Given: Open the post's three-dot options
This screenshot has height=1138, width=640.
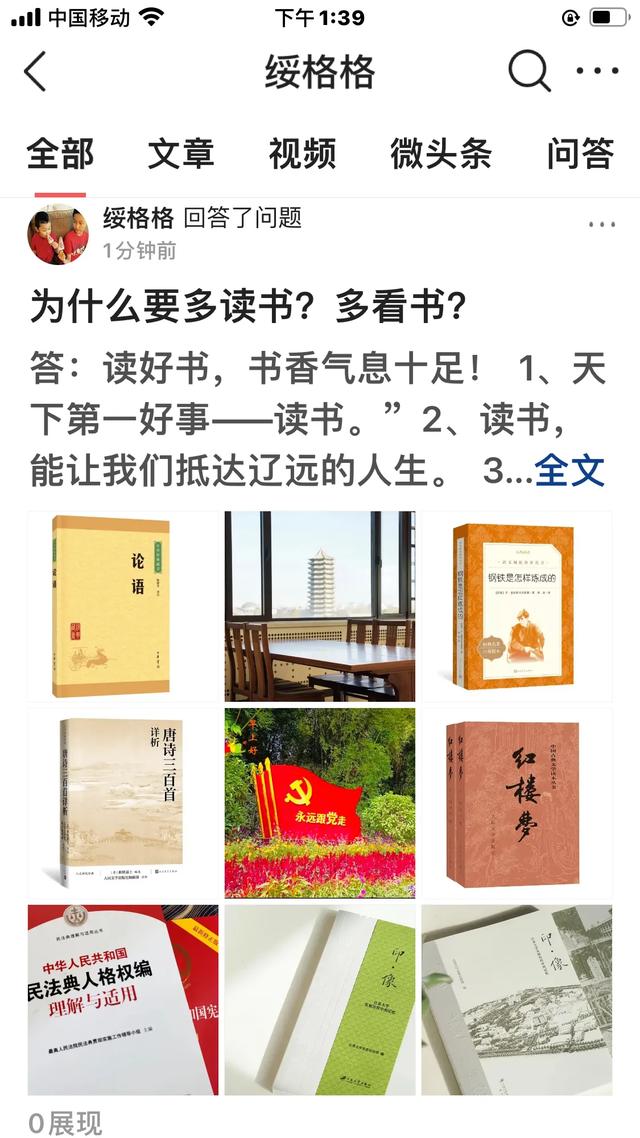Looking at the screenshot, I should click(602, 225).
